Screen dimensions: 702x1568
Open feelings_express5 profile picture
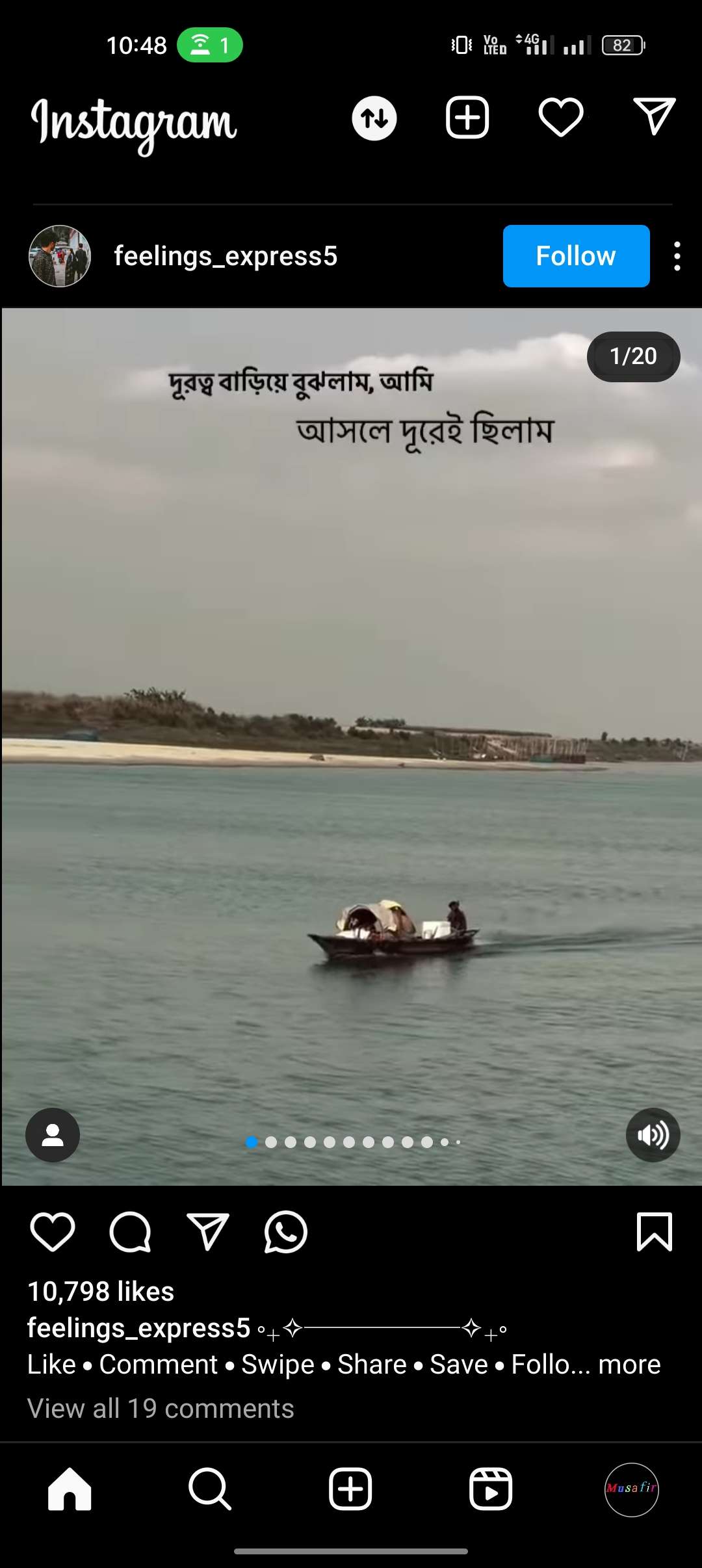point(60,256)
